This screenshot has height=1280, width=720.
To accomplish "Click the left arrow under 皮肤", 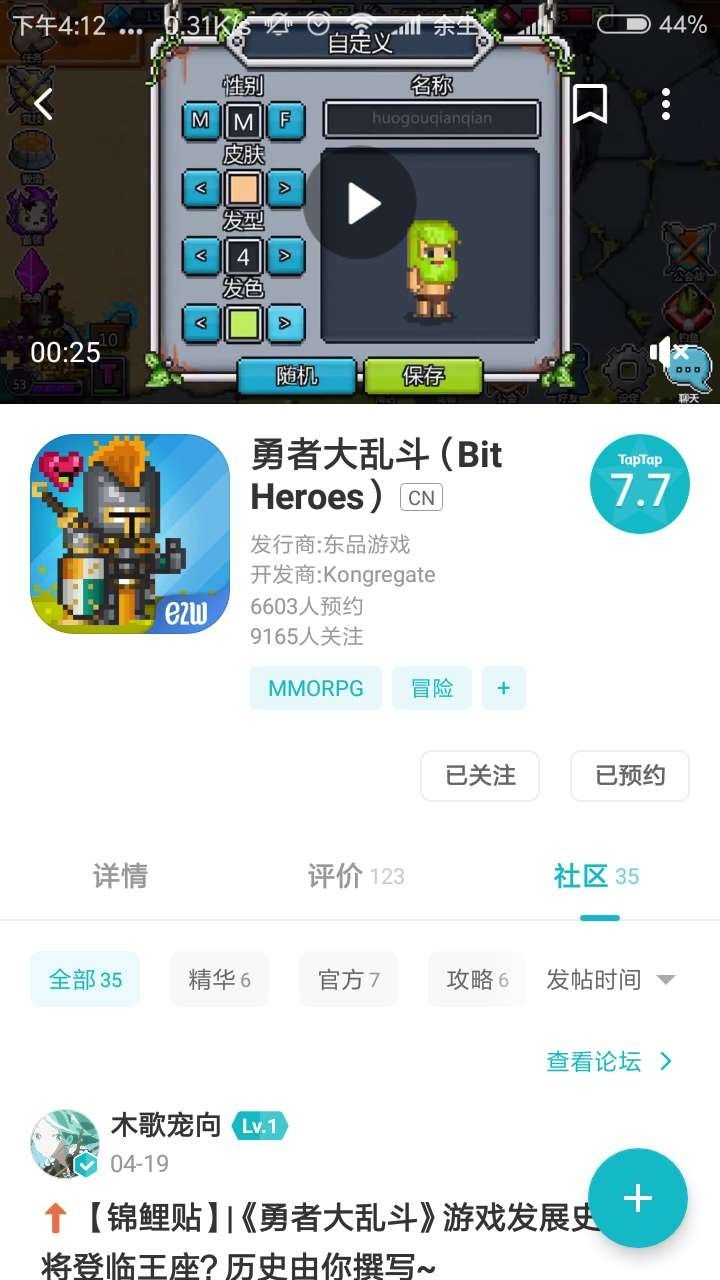I will [x=202, y=188].
